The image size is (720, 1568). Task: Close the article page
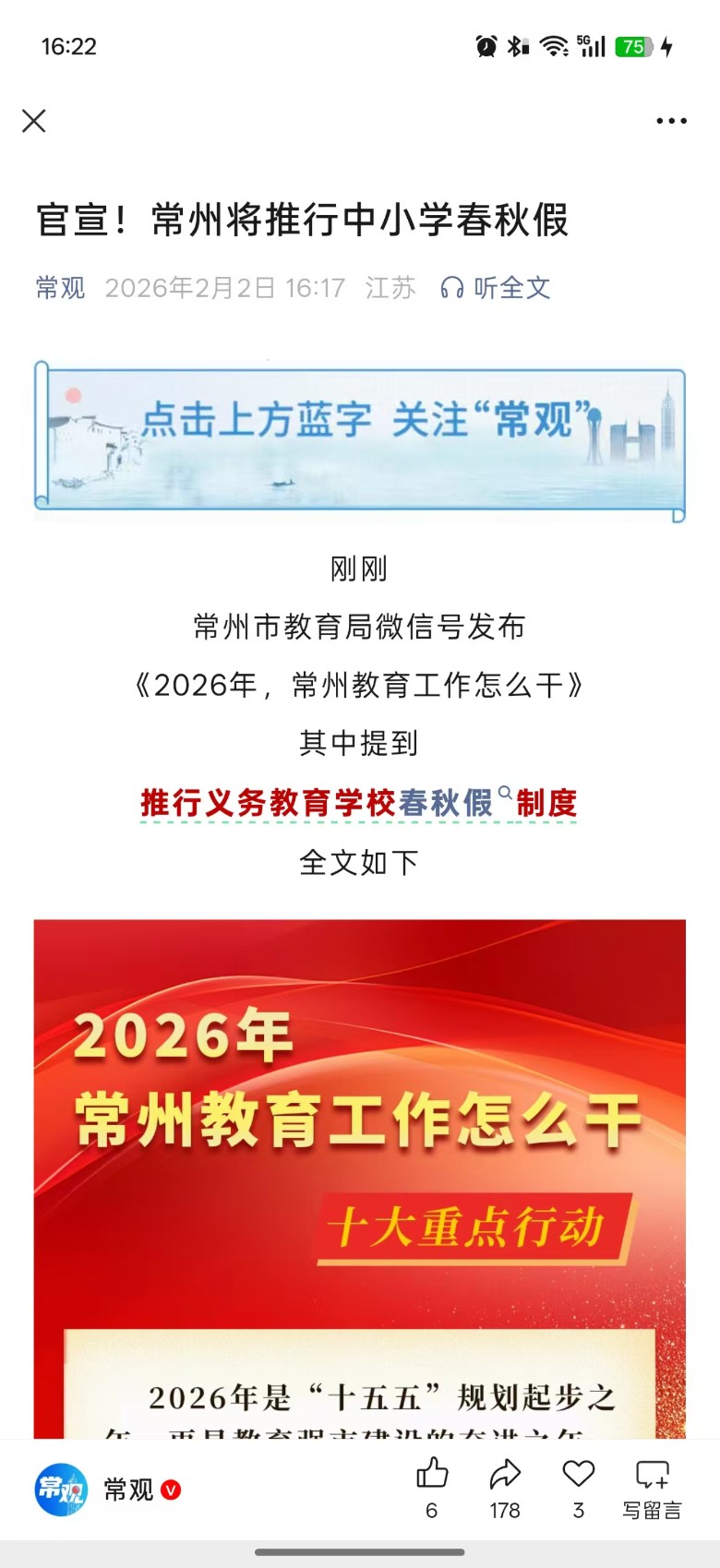(34, 121)
